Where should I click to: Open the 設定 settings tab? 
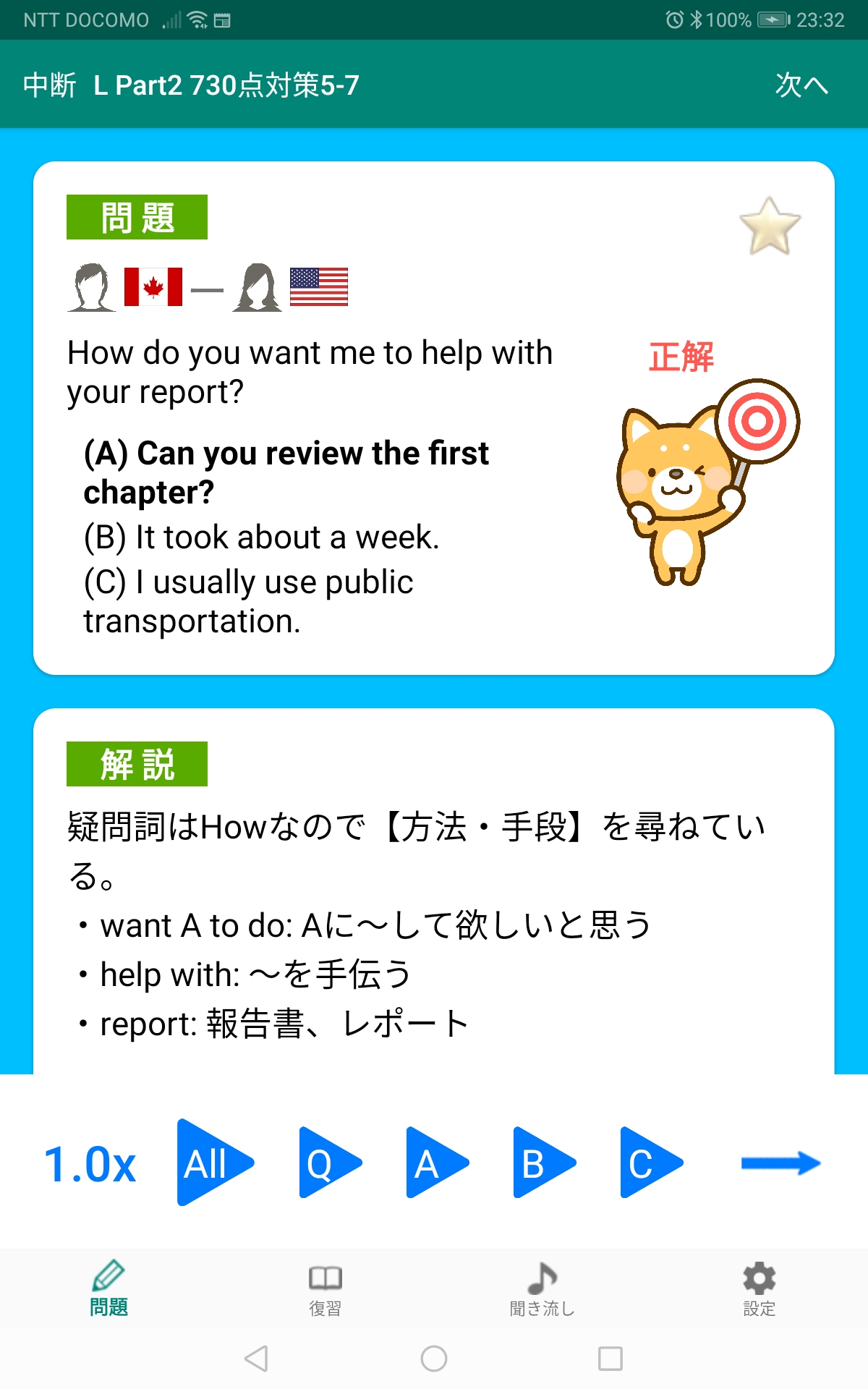coord(759,1289)
